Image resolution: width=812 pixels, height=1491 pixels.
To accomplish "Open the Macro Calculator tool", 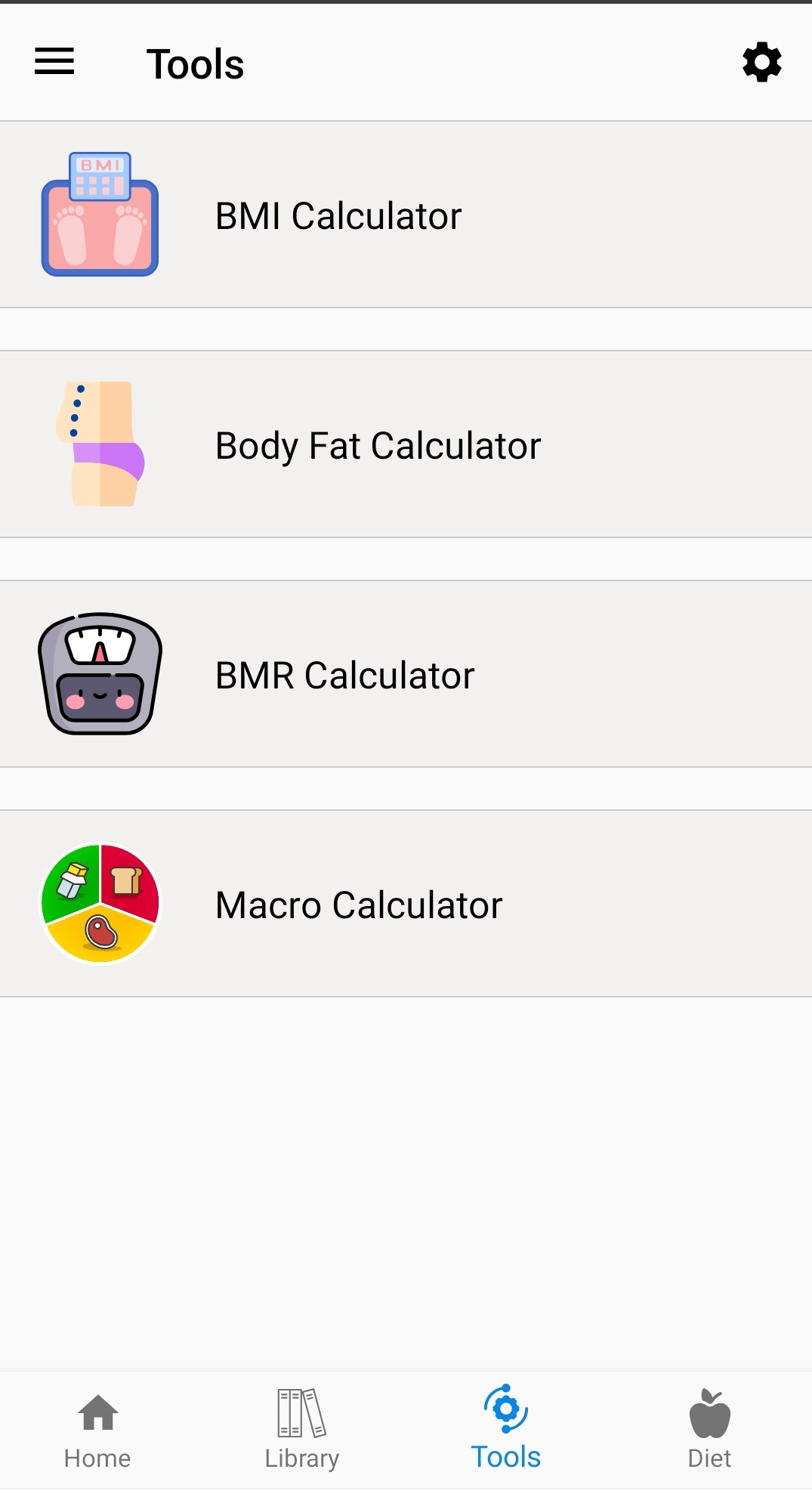I will [x=406, y=905].
